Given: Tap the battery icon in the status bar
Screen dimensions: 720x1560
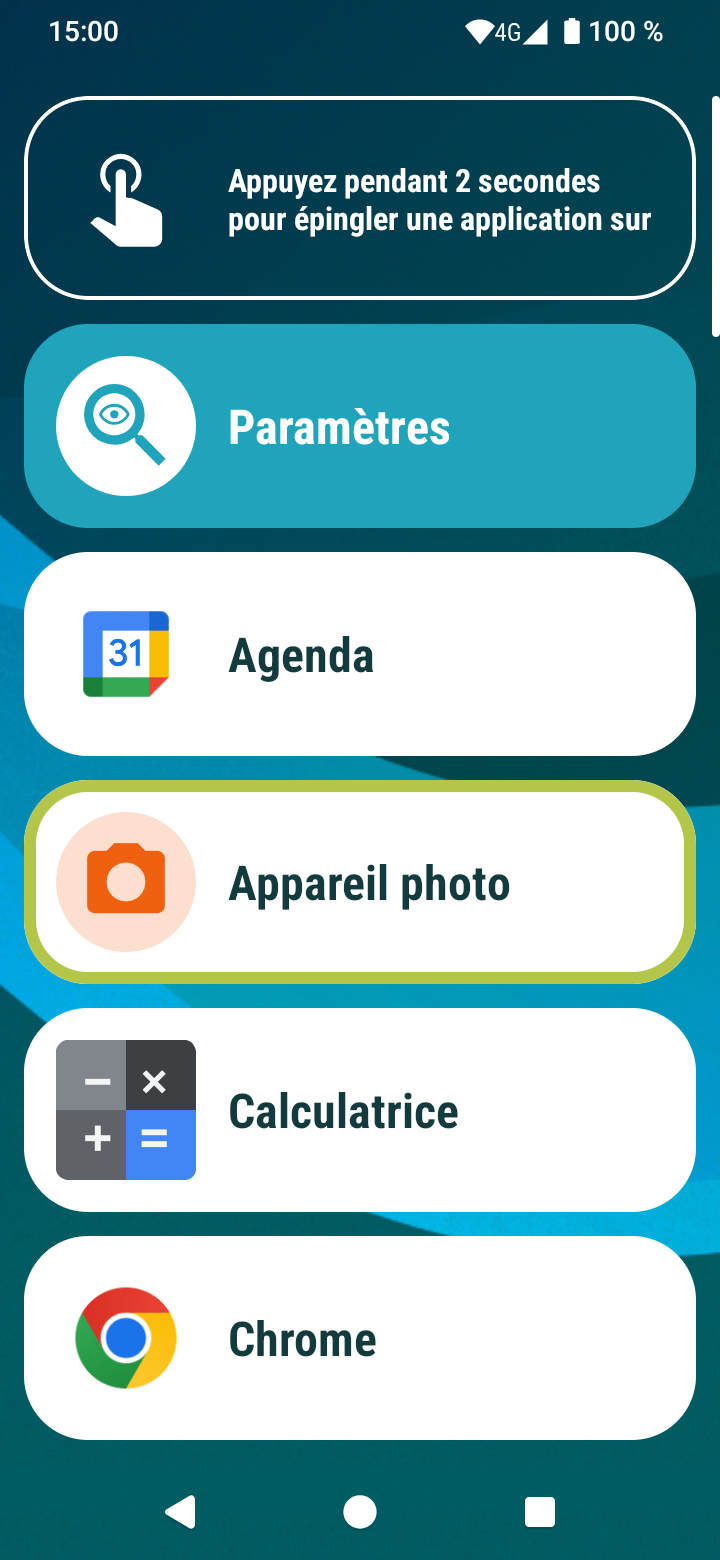Looking at the screenshot, I should [x=572, y=31].
